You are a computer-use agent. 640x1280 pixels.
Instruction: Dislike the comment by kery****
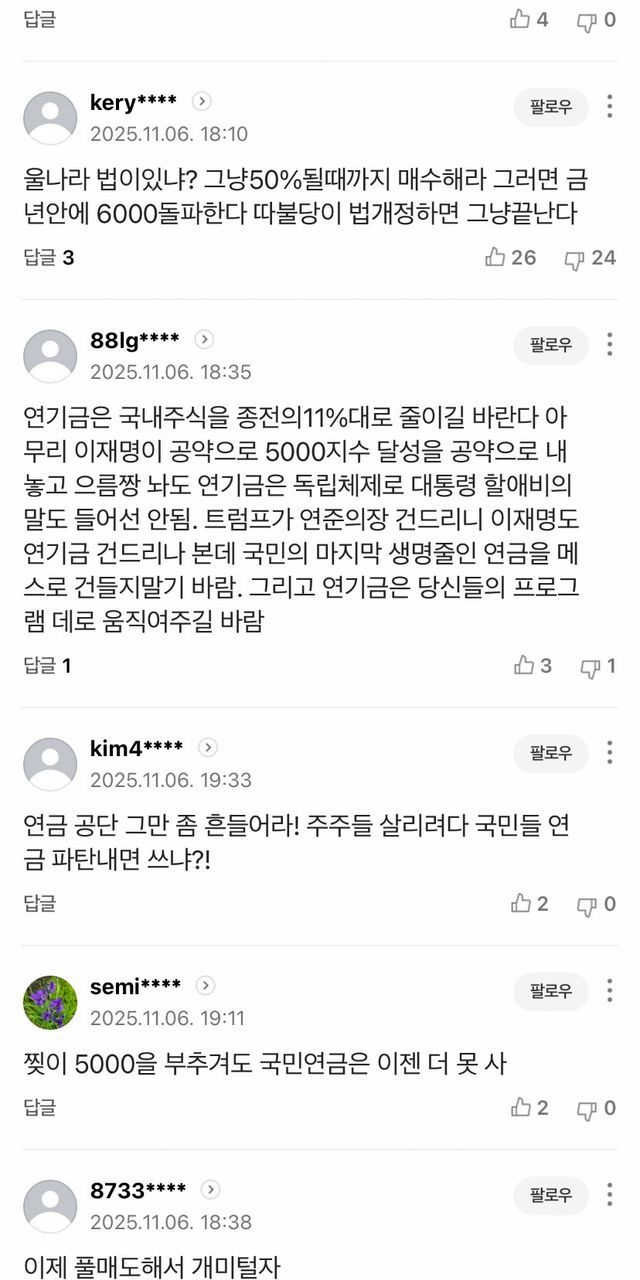click(x=590, y=258)
